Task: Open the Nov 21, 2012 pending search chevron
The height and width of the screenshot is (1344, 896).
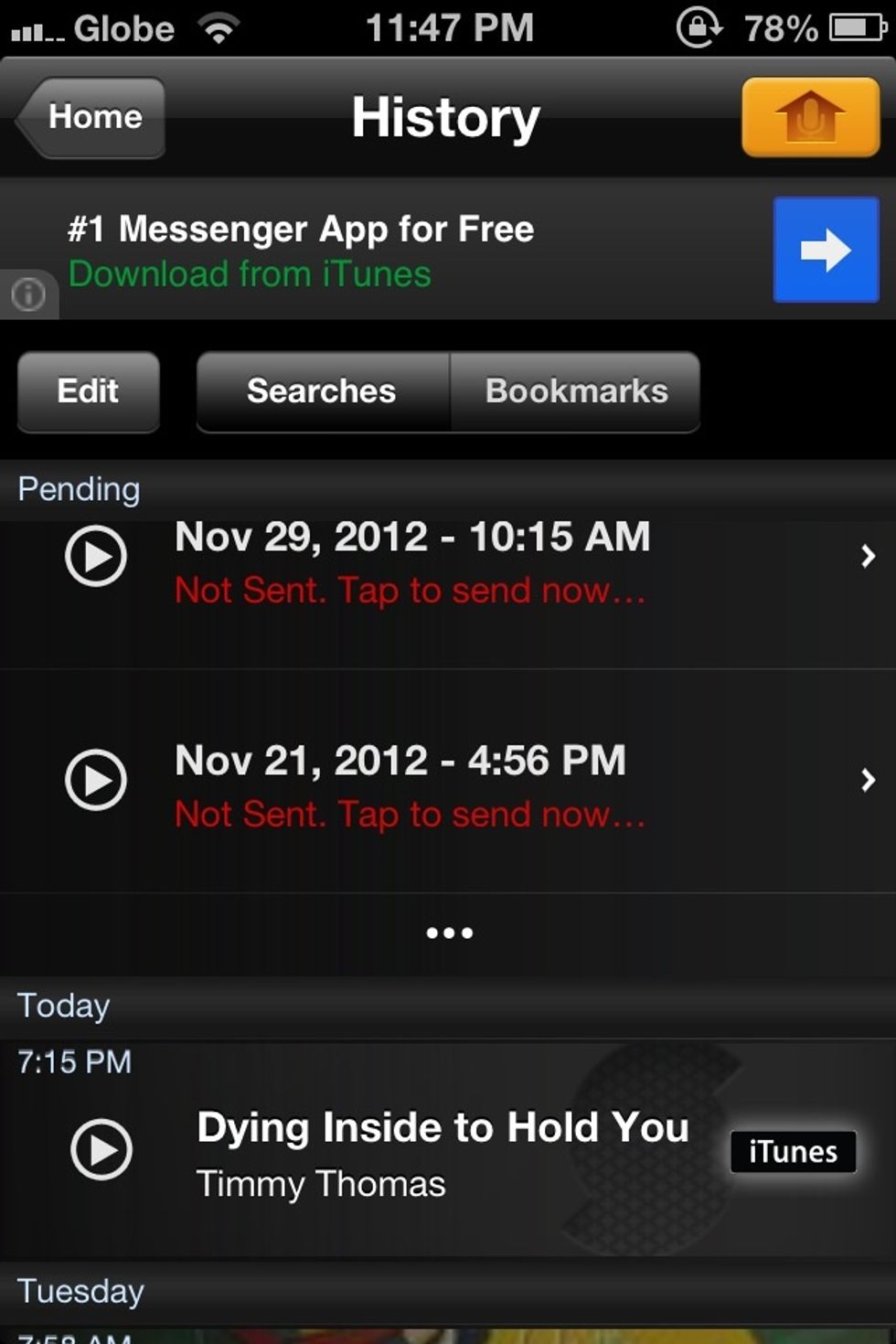Action: point(868,780)
